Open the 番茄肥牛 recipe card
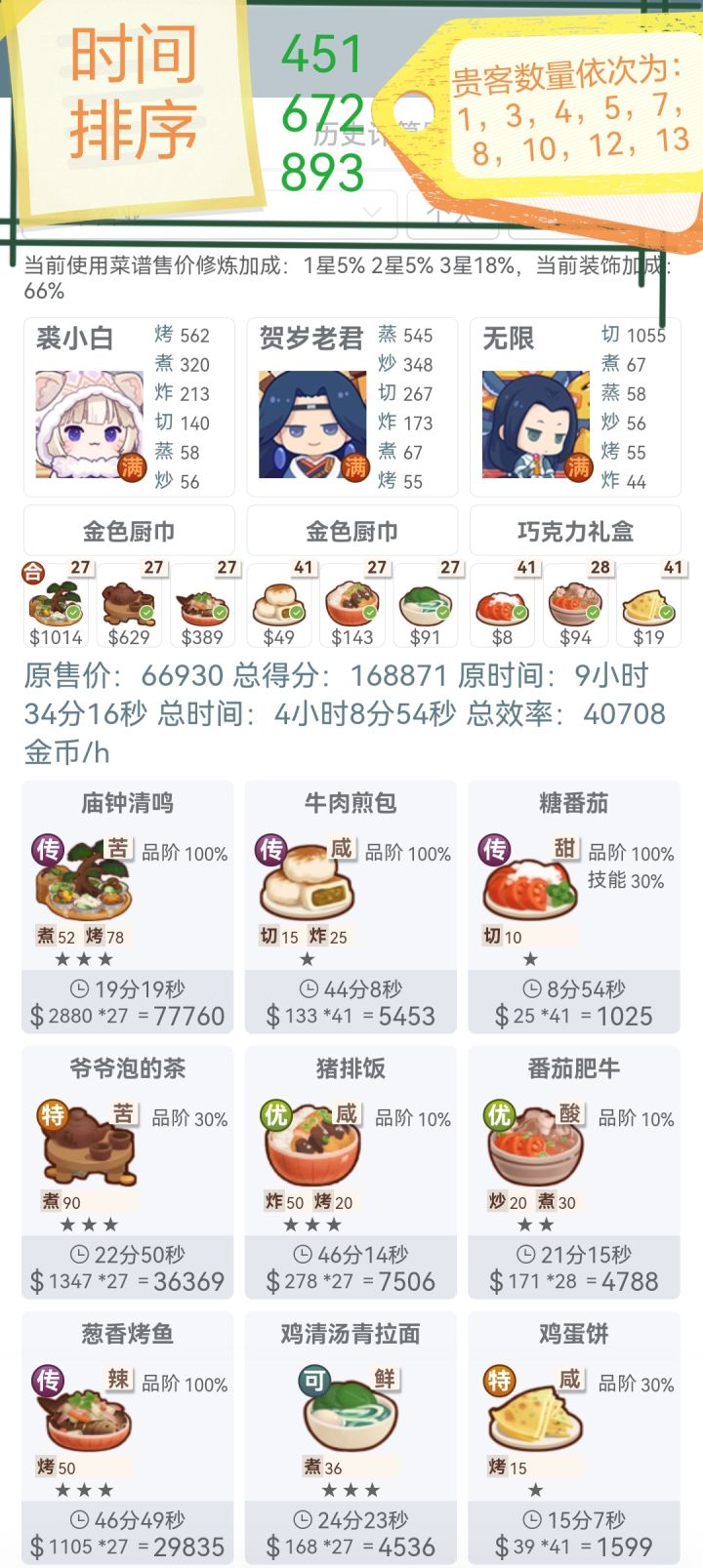This screenshot has height=1568, width=703. [574, 1172]
